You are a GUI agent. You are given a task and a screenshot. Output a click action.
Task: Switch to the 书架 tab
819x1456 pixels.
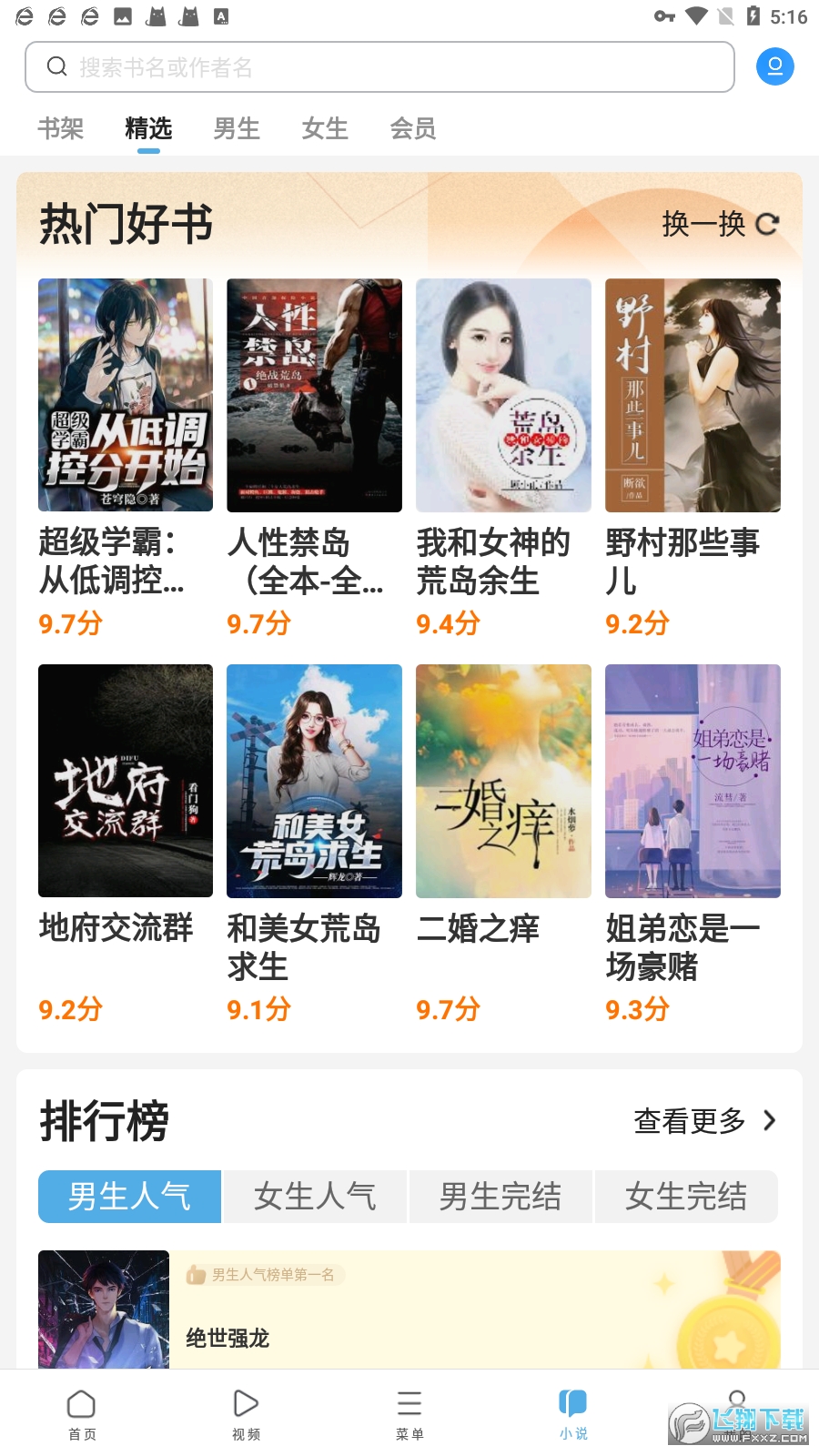[x=60, y=129]
